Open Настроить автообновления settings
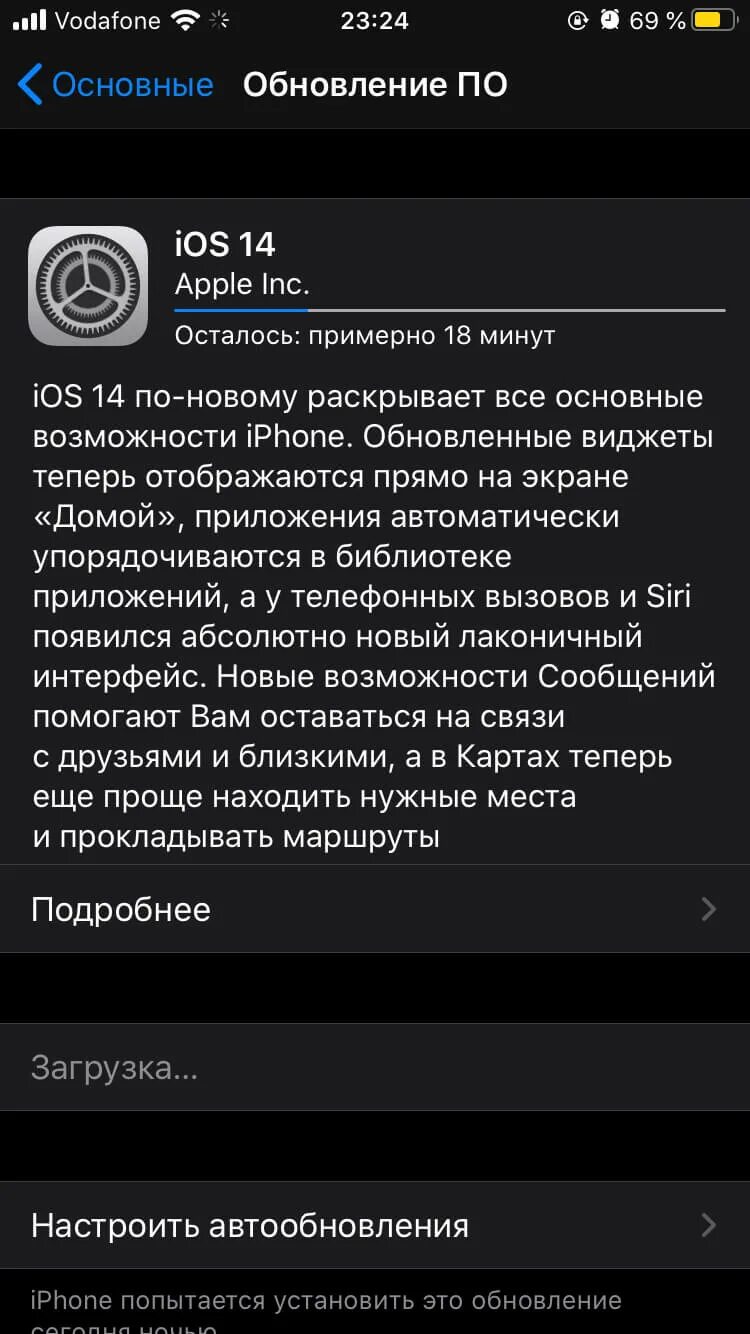 375,1225
